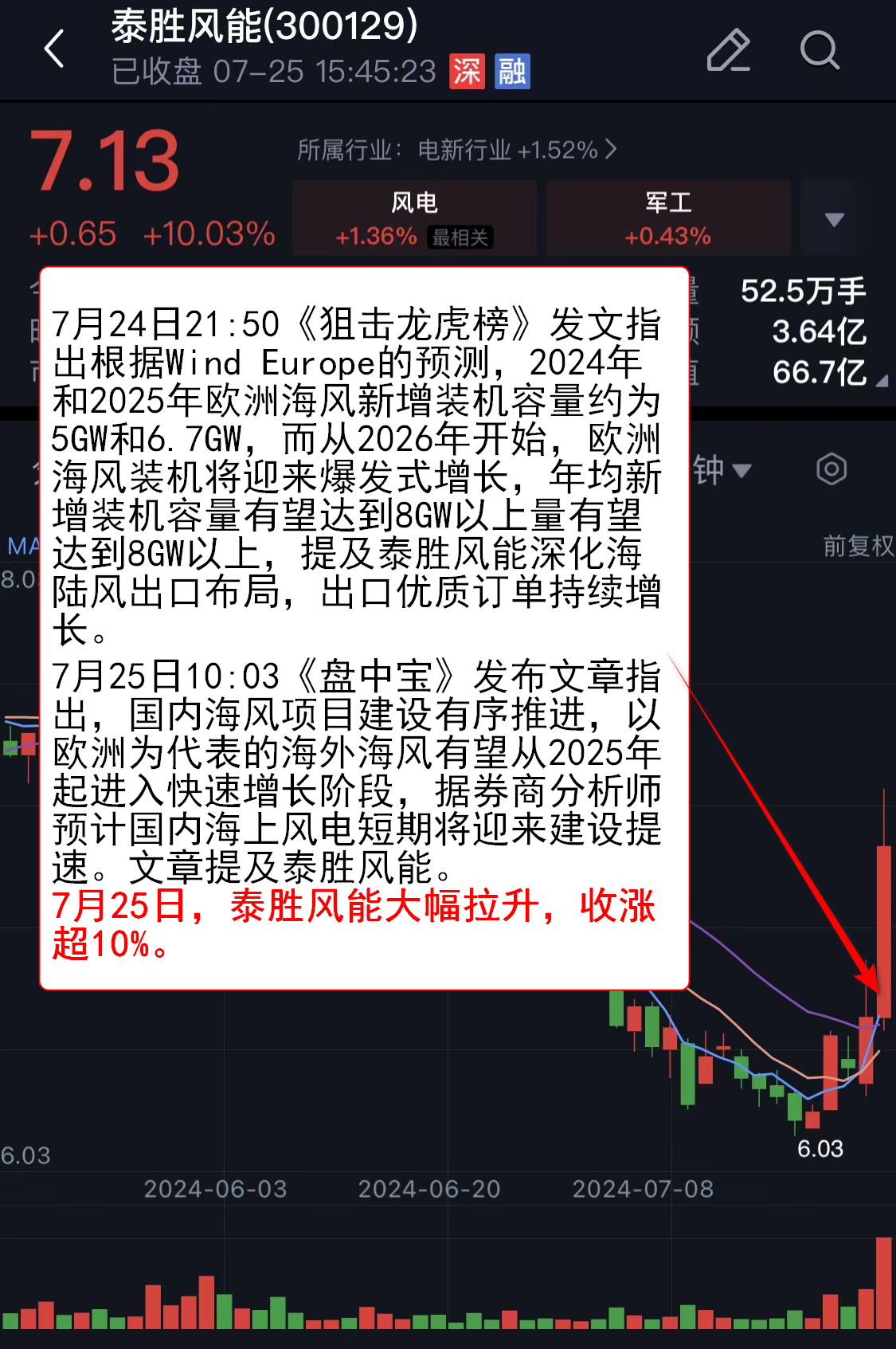Screen dimensions: 896x1349
Task: Open the edit pencil icon
Action: [728, 50]
